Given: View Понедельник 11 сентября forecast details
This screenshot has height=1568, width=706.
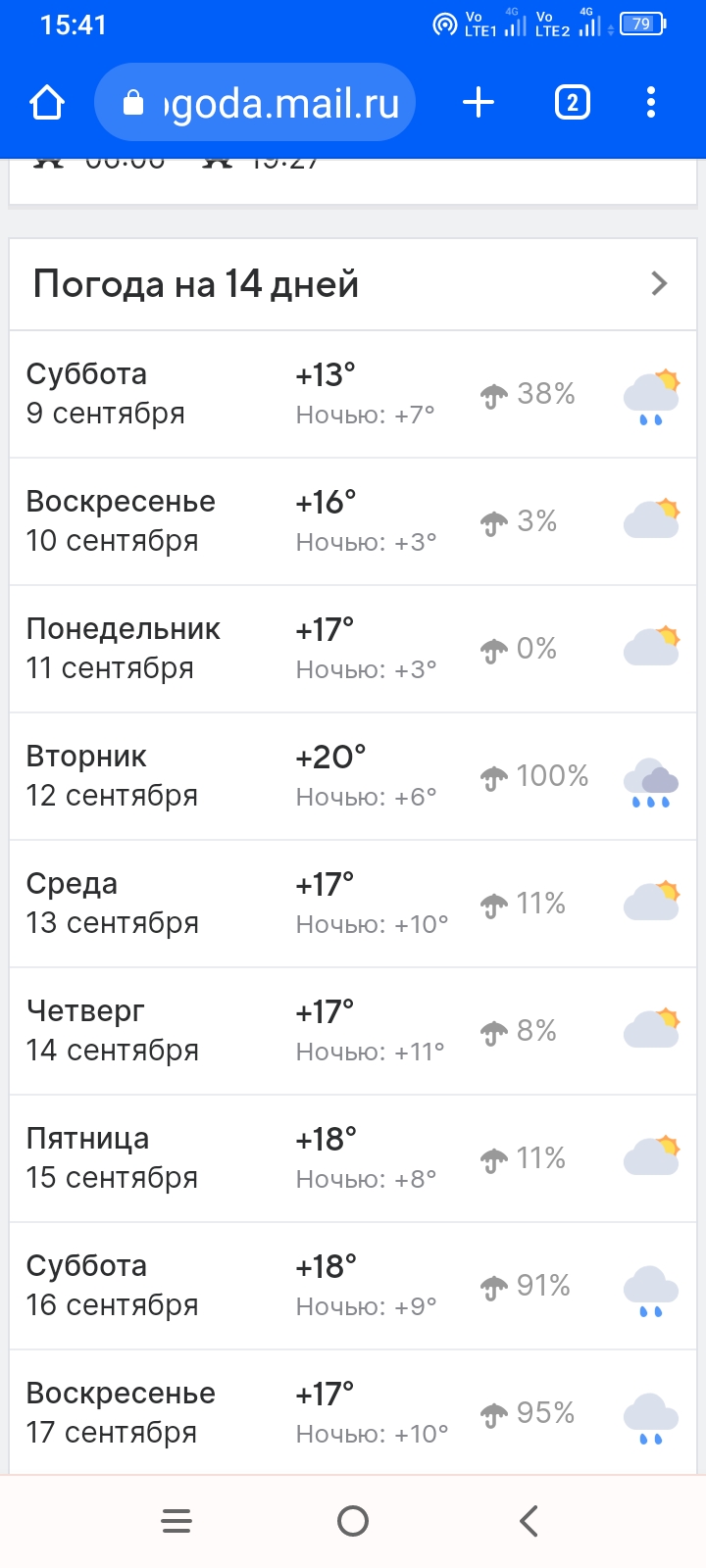Looking at the screenshot, I should pyautogui.click(x=353, y=649).
